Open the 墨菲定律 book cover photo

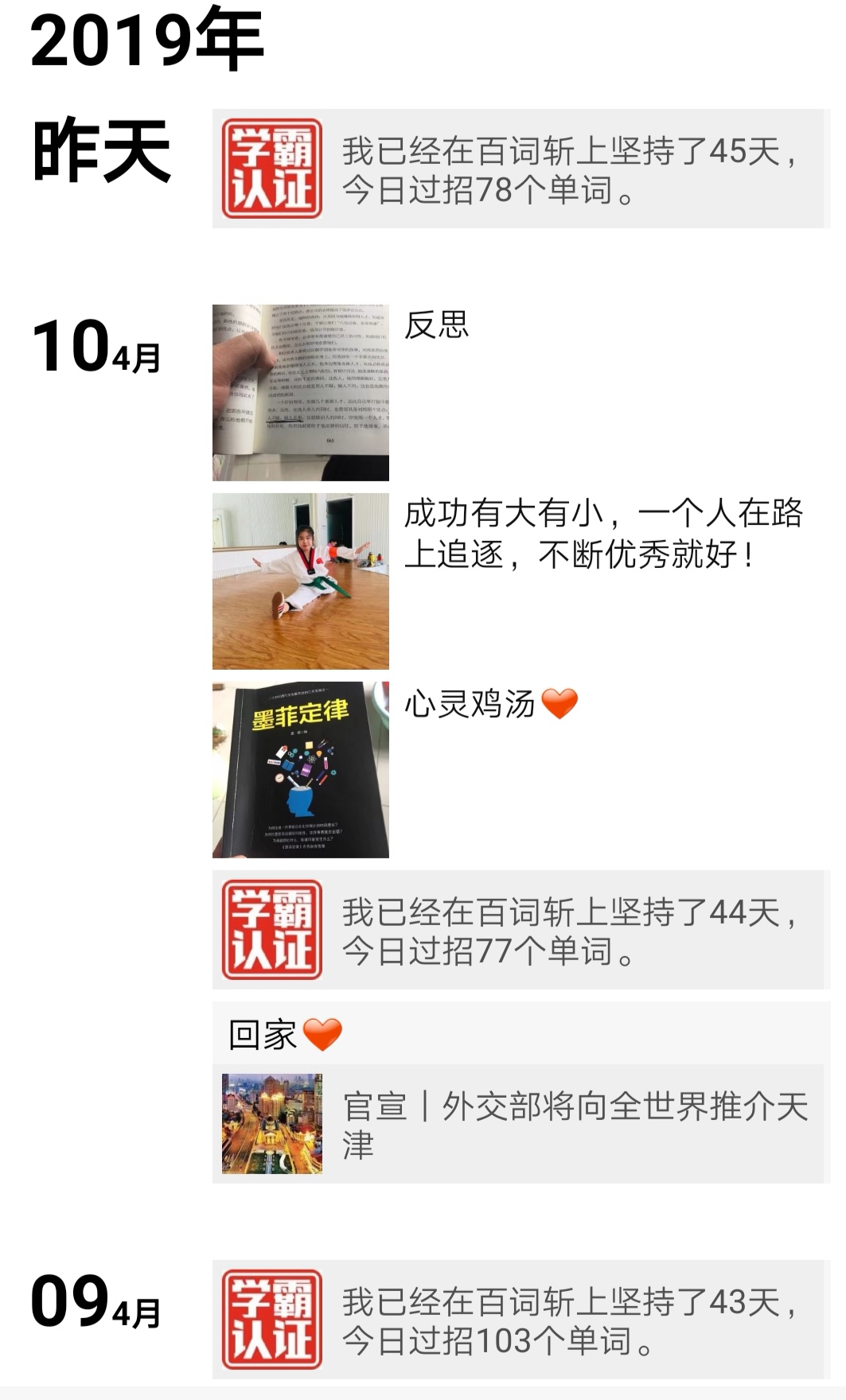point(301,770)
